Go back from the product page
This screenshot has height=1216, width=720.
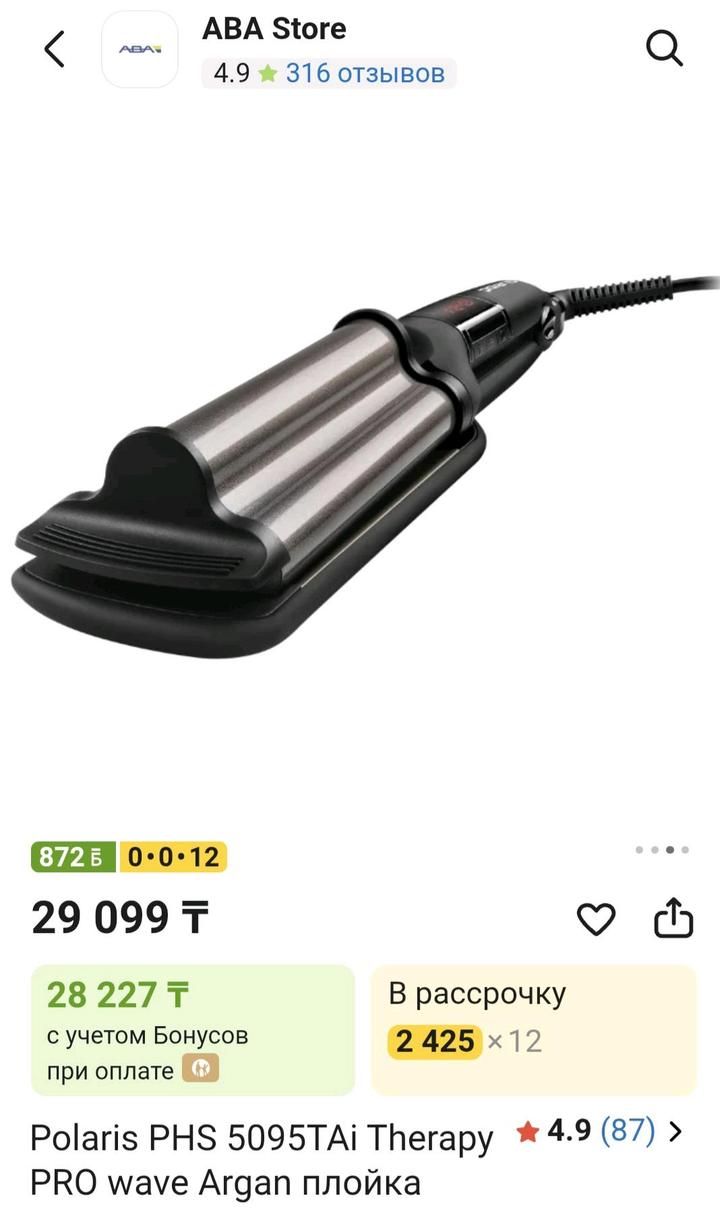pos(54,48)
